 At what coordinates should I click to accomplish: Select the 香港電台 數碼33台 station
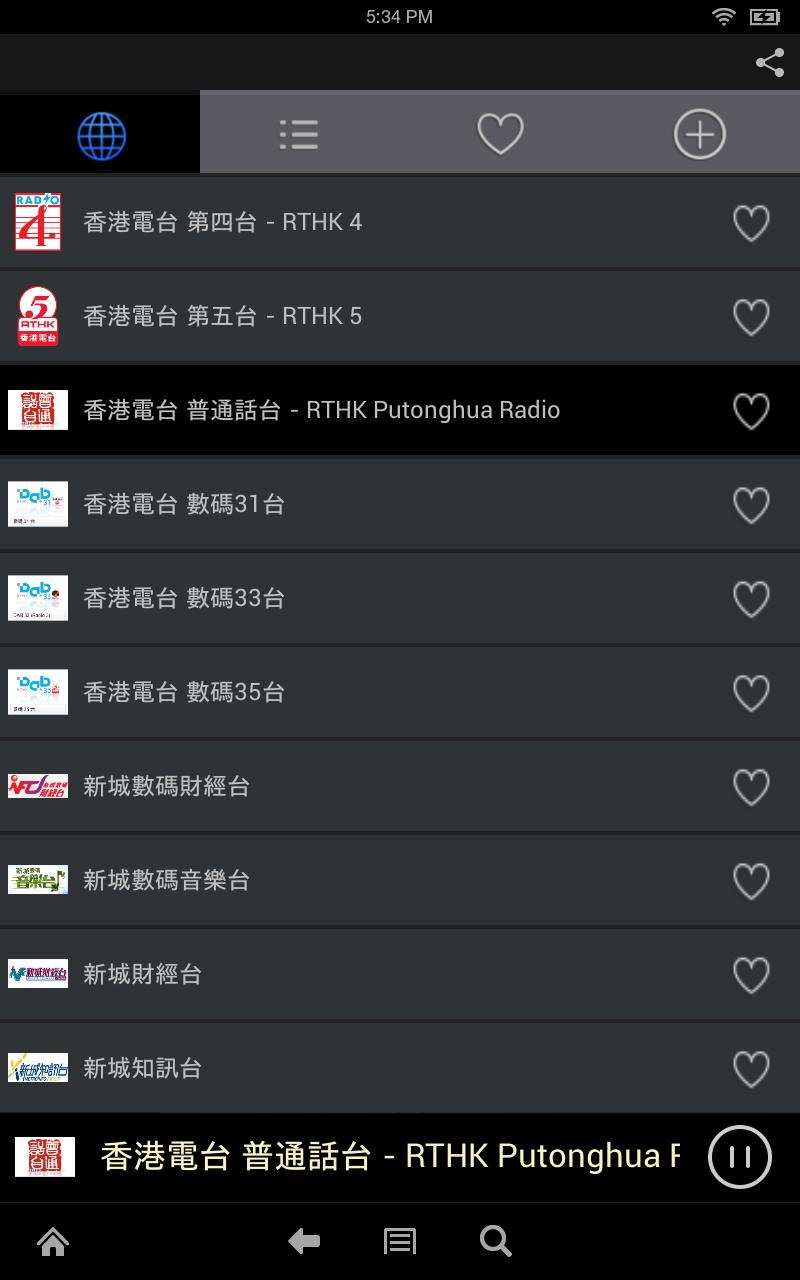(x=300, y=598)
